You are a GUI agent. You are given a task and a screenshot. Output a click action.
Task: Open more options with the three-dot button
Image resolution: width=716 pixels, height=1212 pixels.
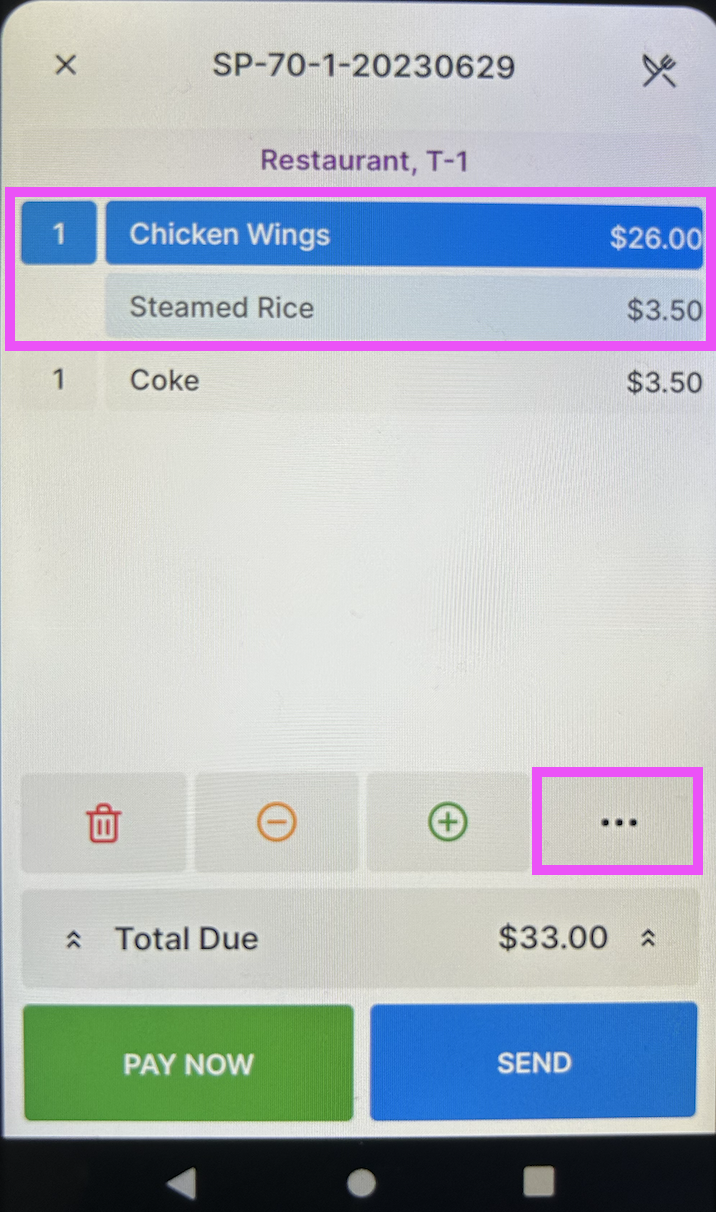(618, 823)
